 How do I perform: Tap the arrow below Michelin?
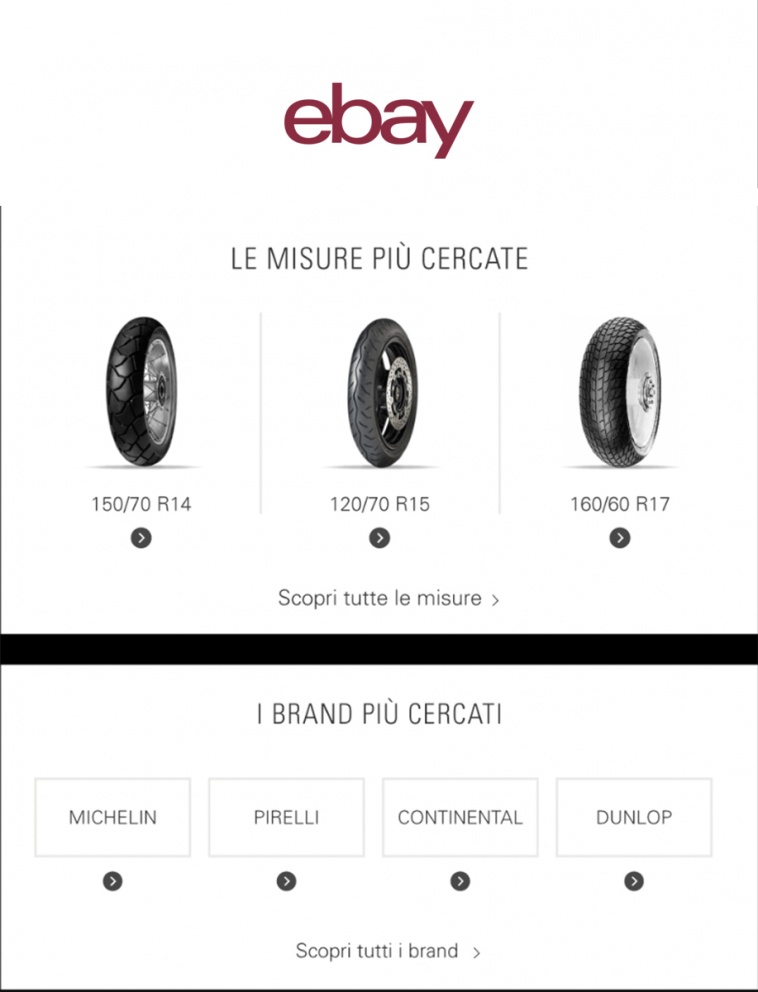113,881
